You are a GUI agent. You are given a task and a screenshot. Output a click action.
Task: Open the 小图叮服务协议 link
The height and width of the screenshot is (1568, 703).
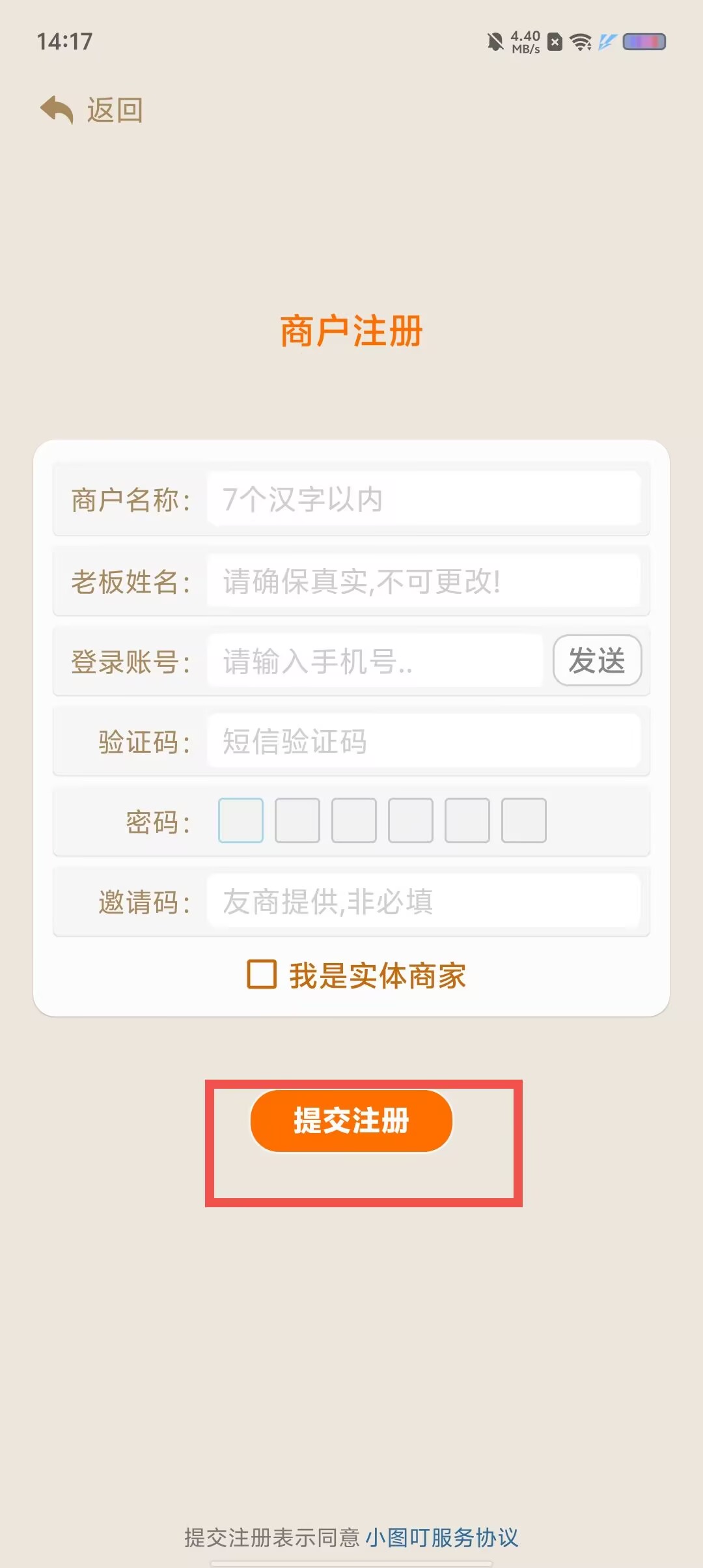(442, 1537)
